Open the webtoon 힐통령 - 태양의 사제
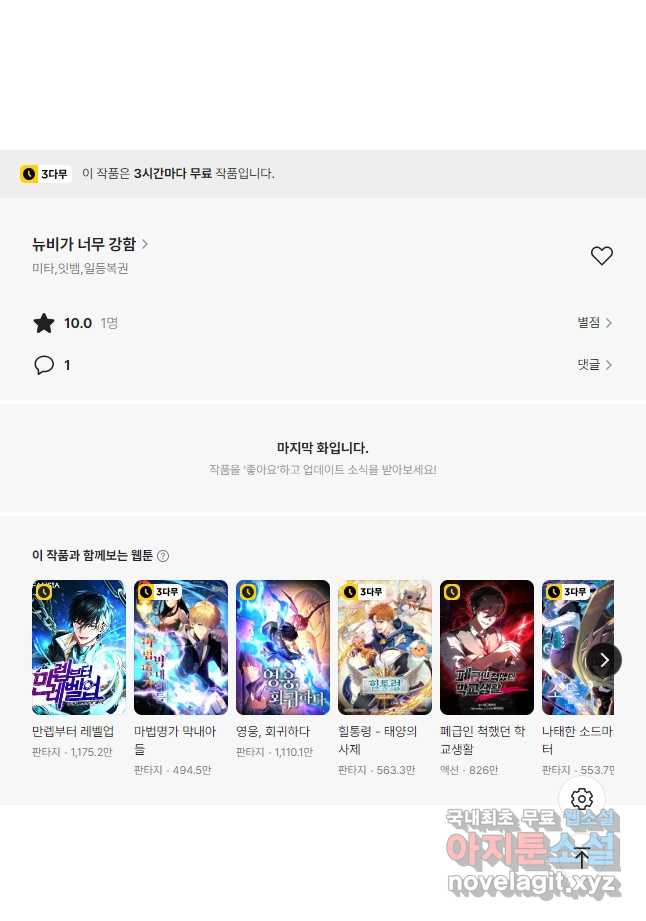Image resolution: width=646 pixels, height=921 pixels. point(384,647)
